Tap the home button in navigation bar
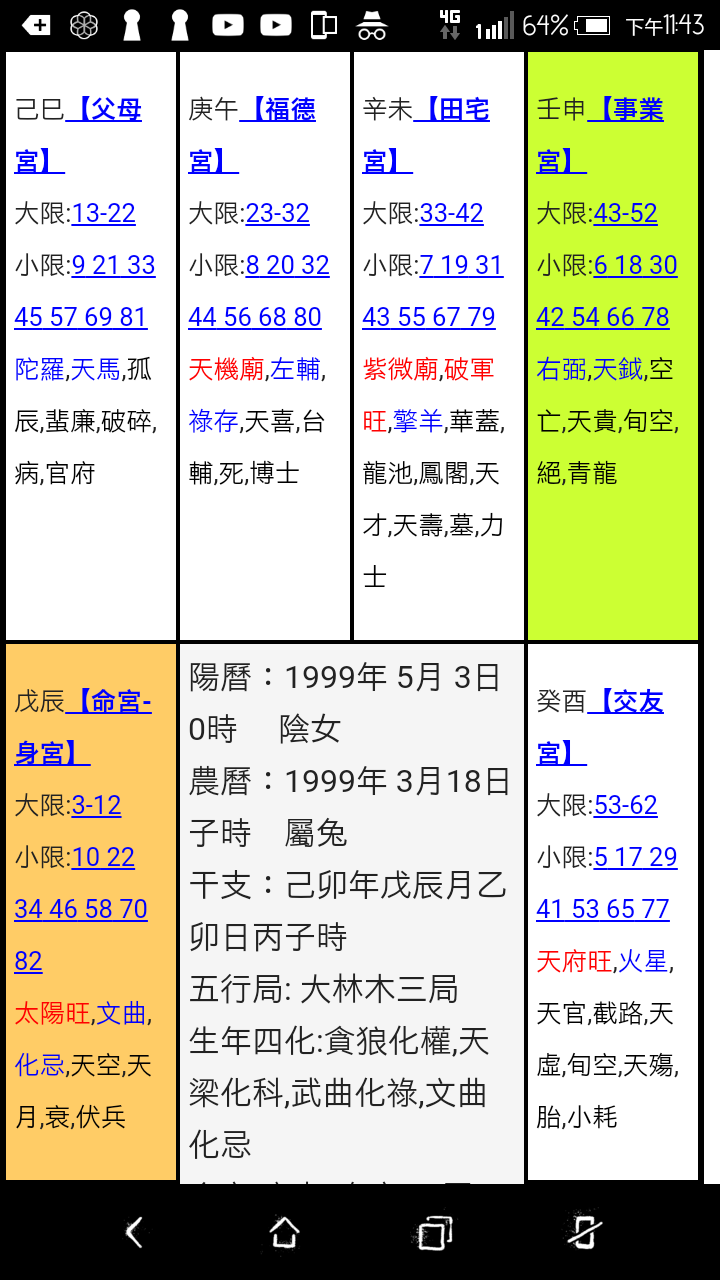Image resolution: width=720 pixels, height=1280 pixels. [283, 1232]
